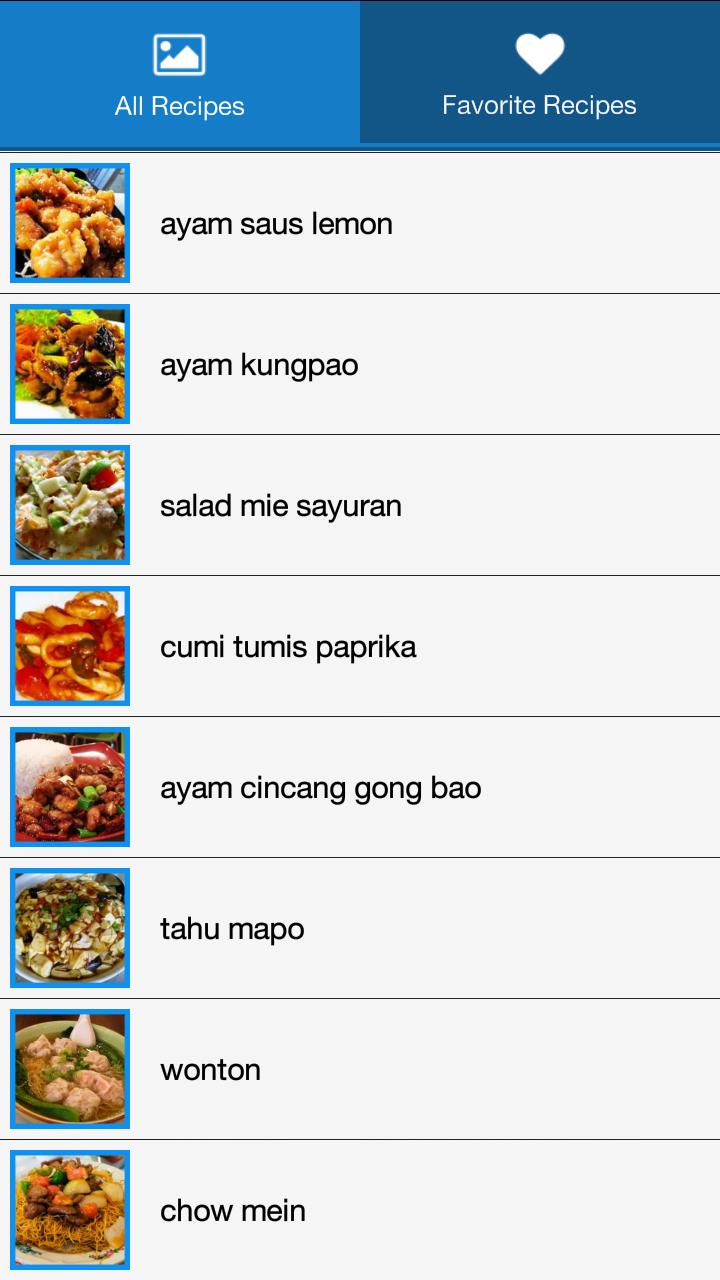720x1280 pixels.
Task: Open the tahu mapo recipe
Action: pos(400,927)
